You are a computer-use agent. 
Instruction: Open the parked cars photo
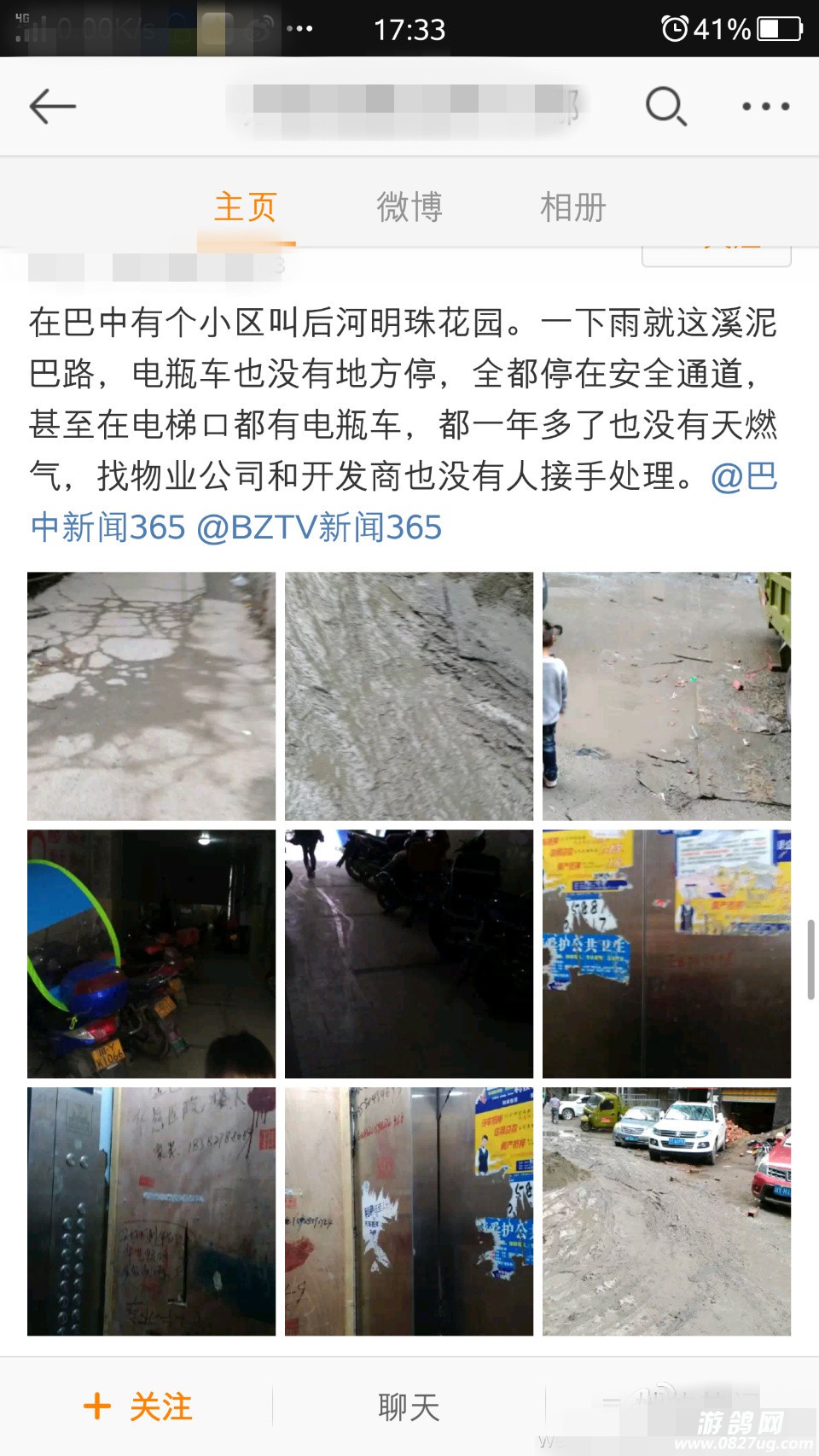[x=666, y=1212]
